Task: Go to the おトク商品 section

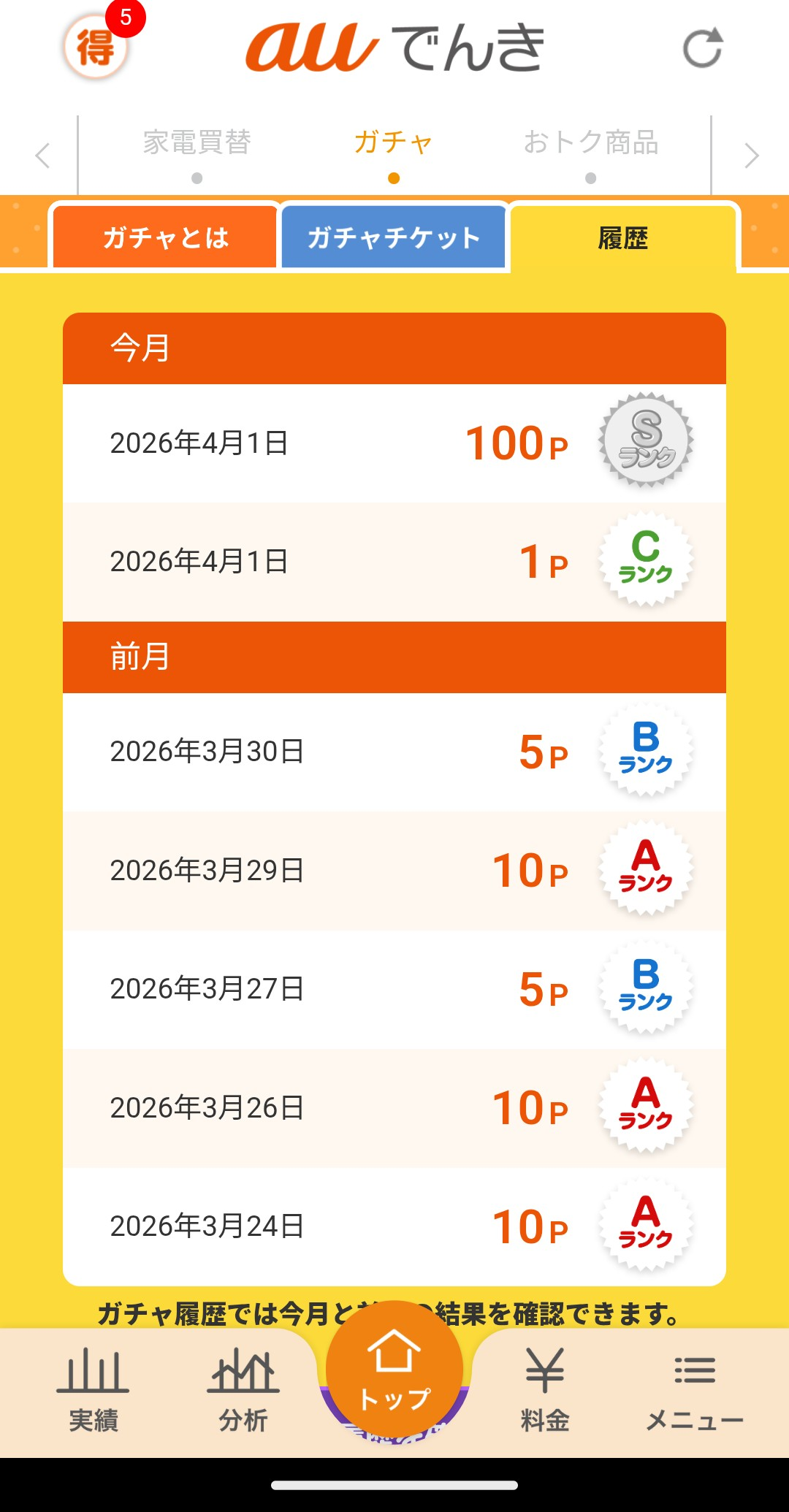Action: 590,143
